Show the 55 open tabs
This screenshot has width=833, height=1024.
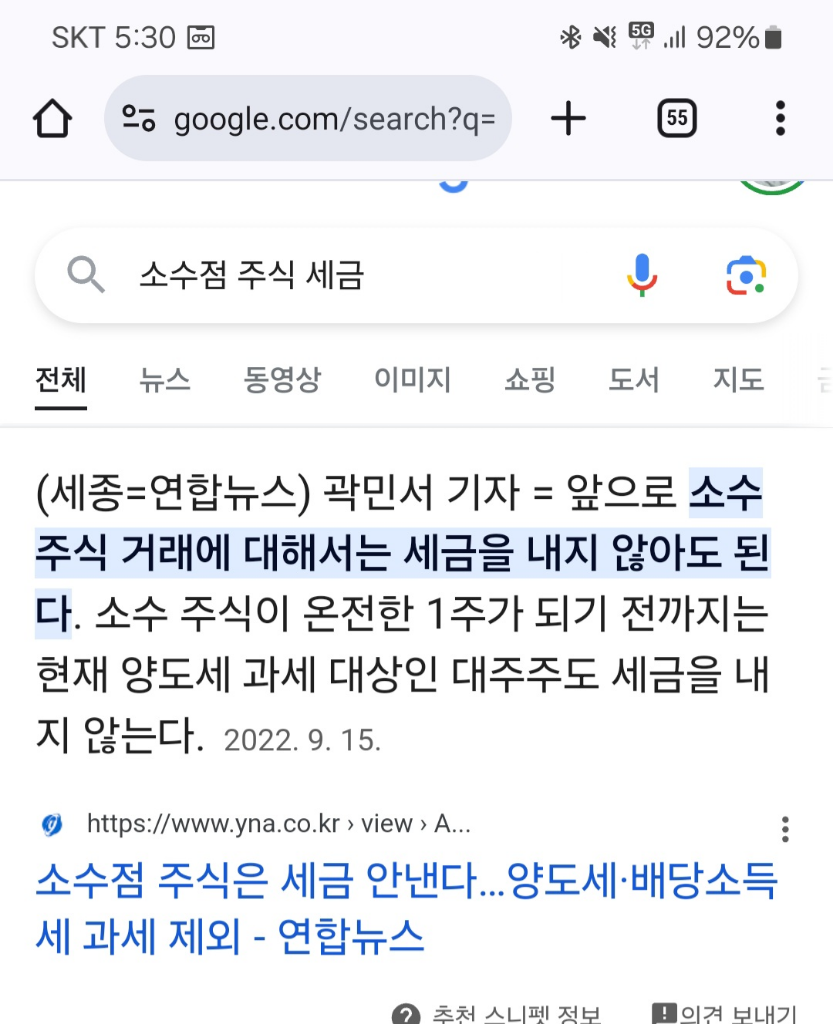(x=677, y=119)
